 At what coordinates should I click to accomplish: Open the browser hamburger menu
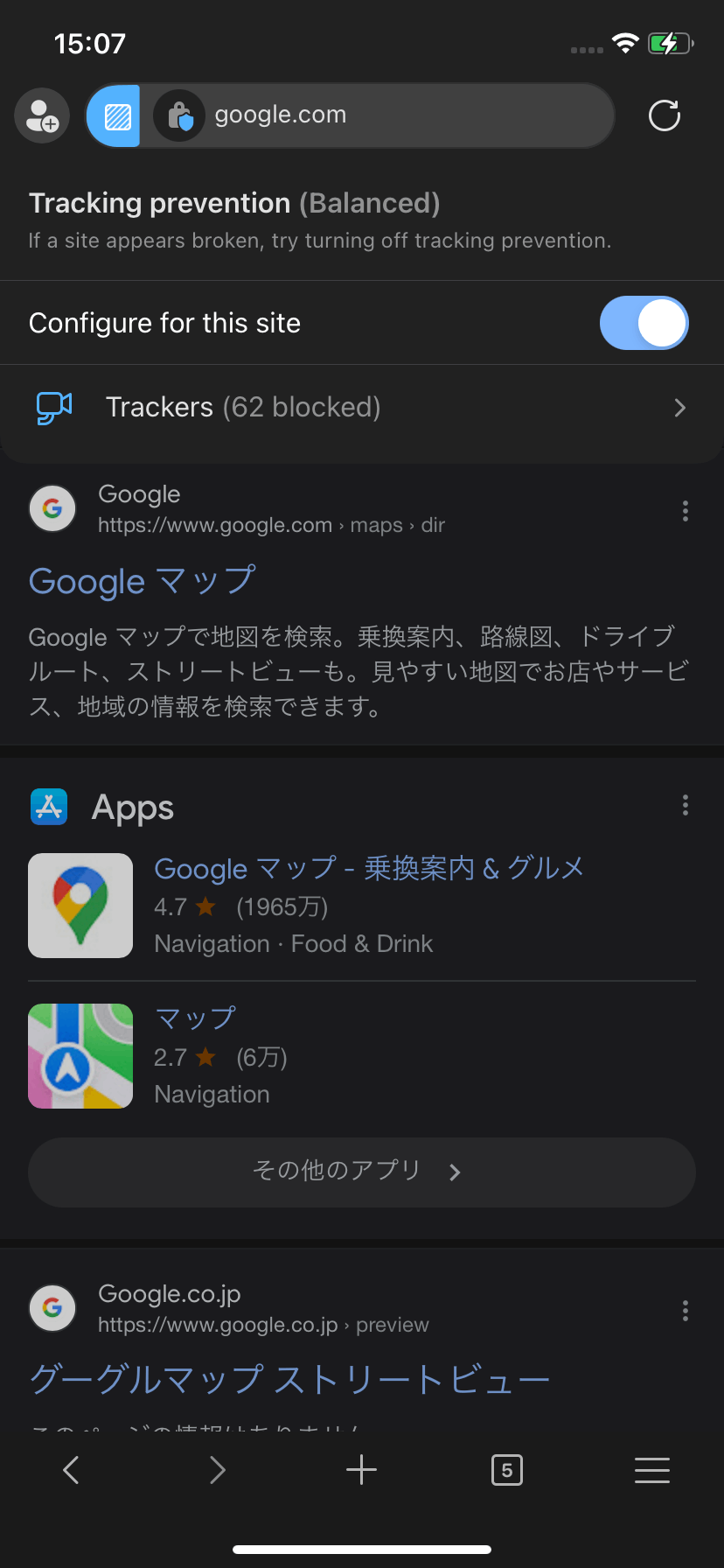click(652, 1470)
